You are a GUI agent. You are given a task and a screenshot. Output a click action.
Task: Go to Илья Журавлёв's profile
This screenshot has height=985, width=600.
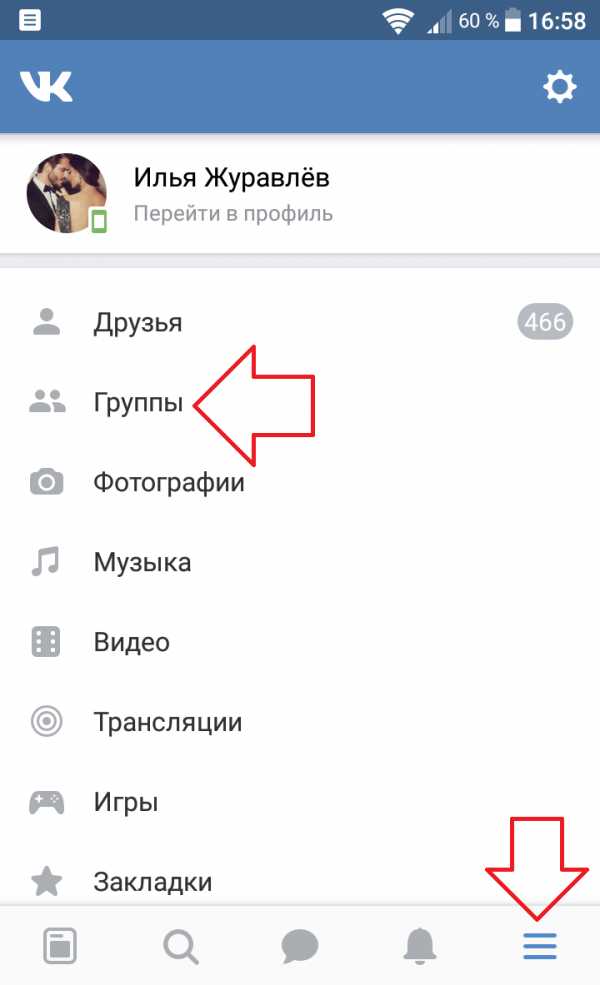click(232, 195)
